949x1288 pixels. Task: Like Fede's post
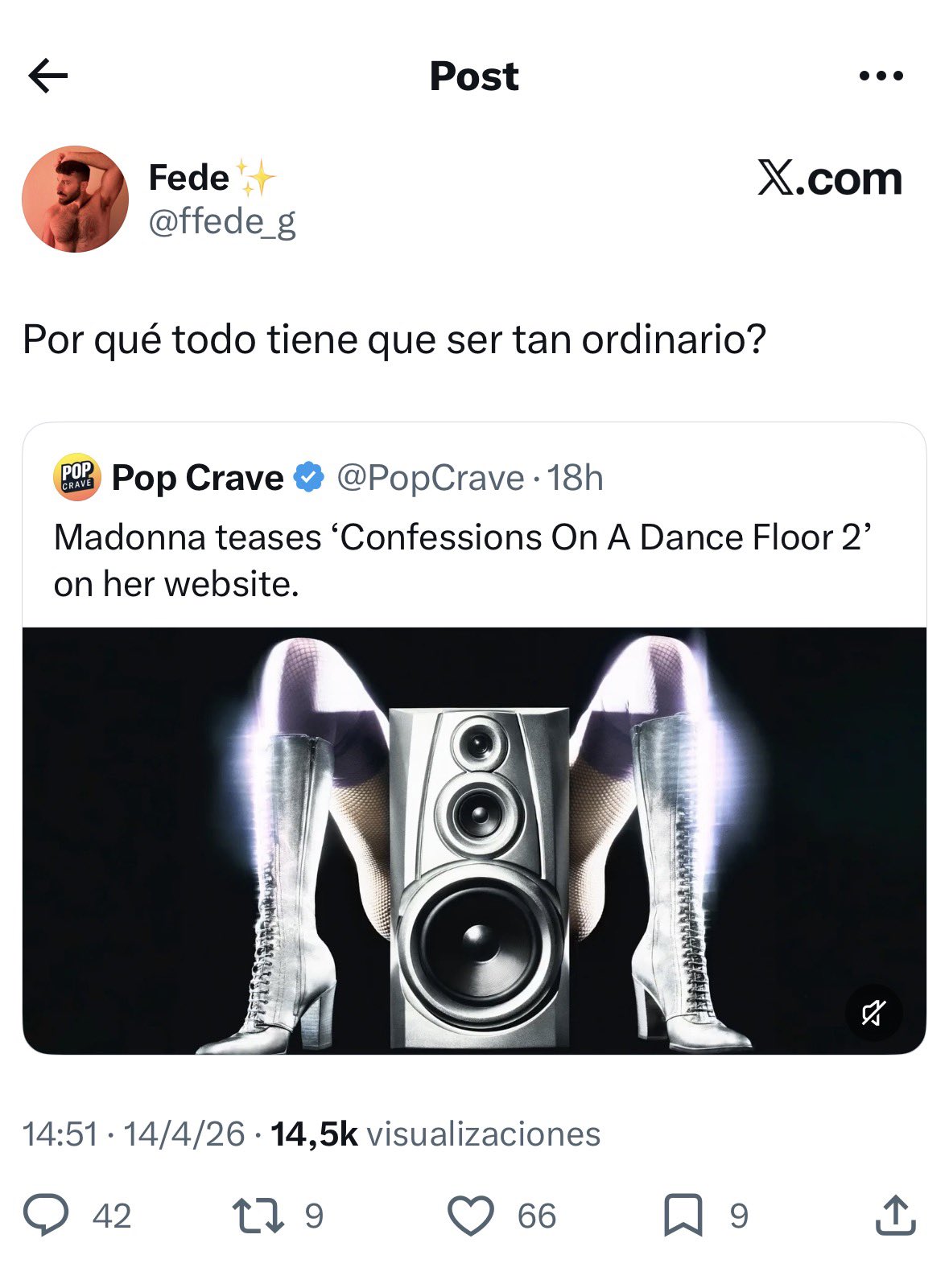[471, 1215]
